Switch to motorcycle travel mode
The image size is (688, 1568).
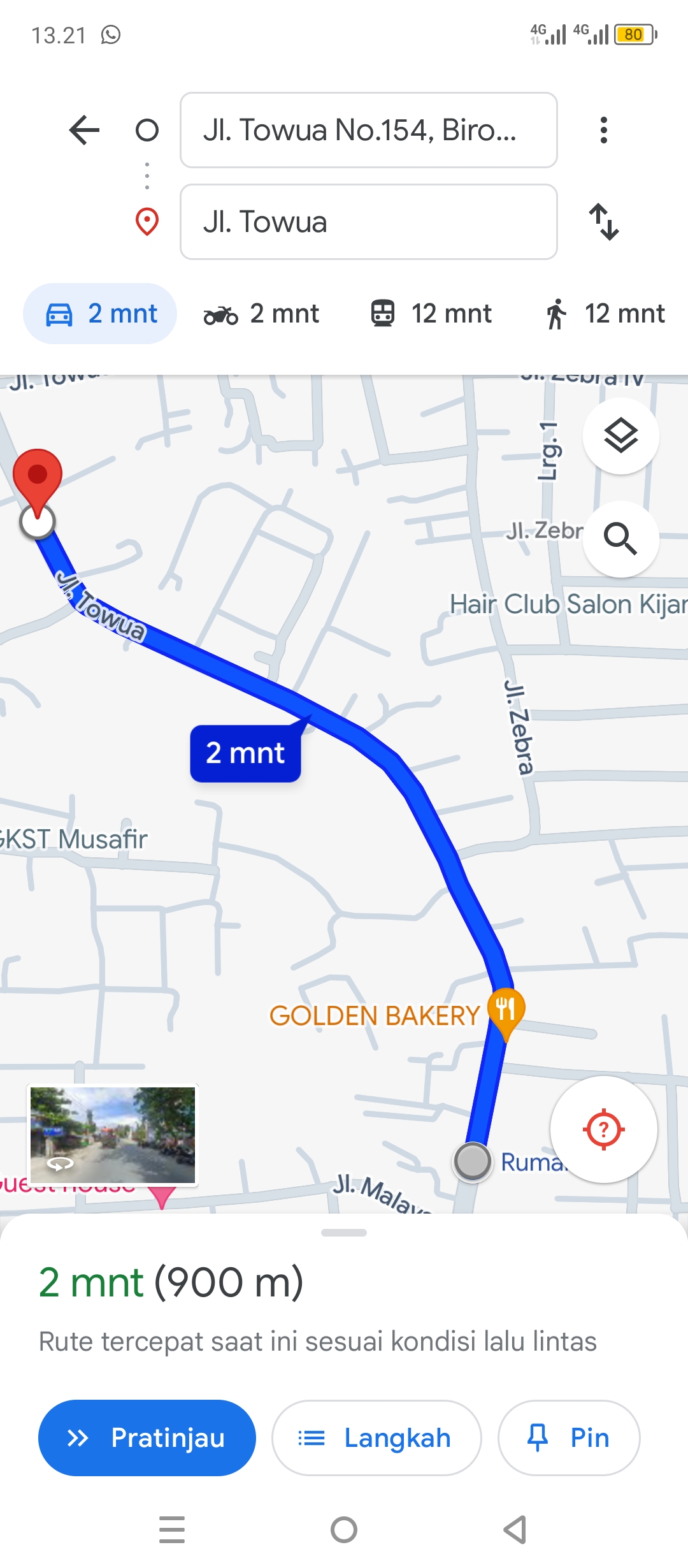[x=261, y=314]
